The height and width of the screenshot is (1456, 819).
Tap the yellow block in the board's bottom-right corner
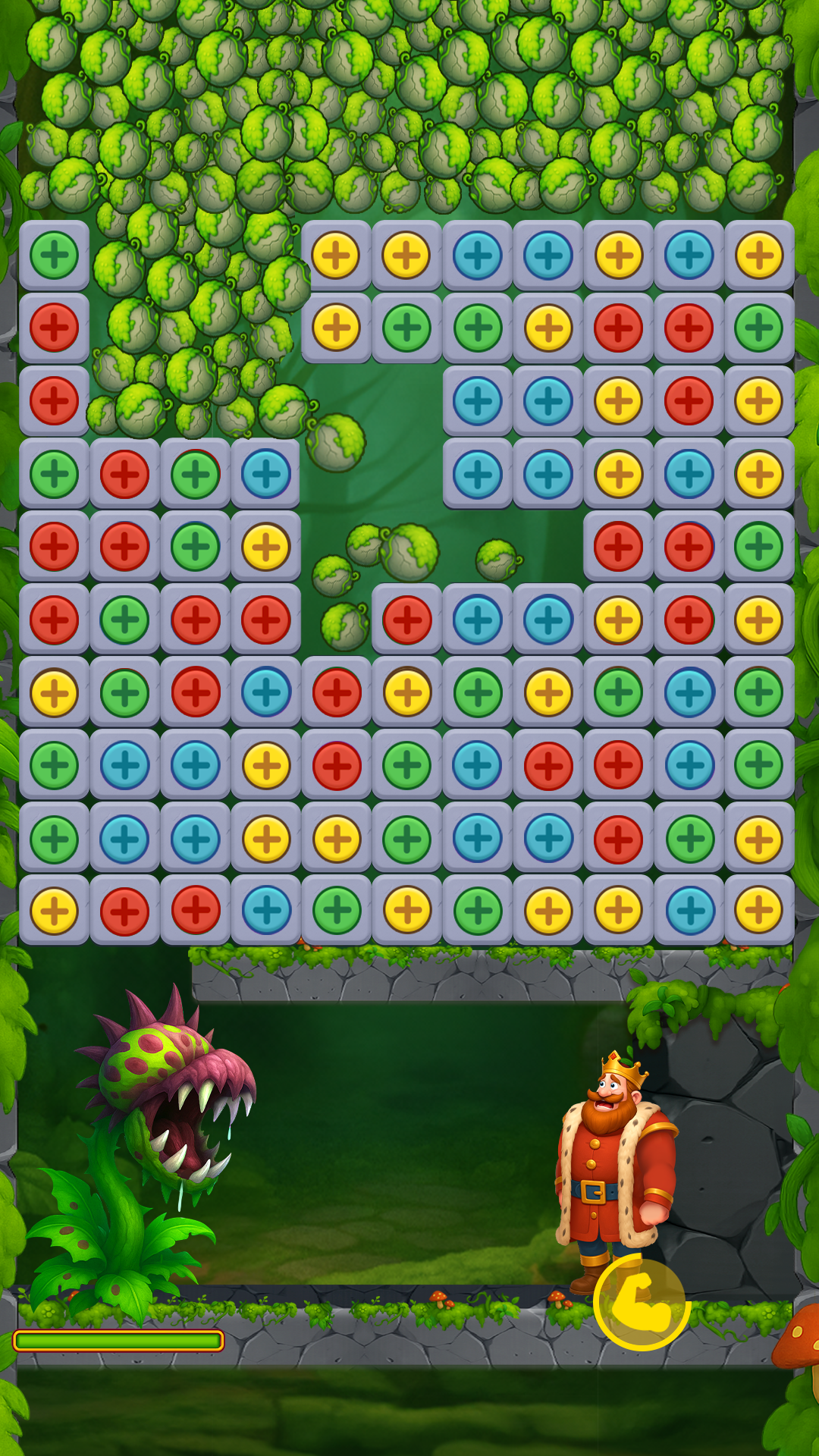point(758,909)
